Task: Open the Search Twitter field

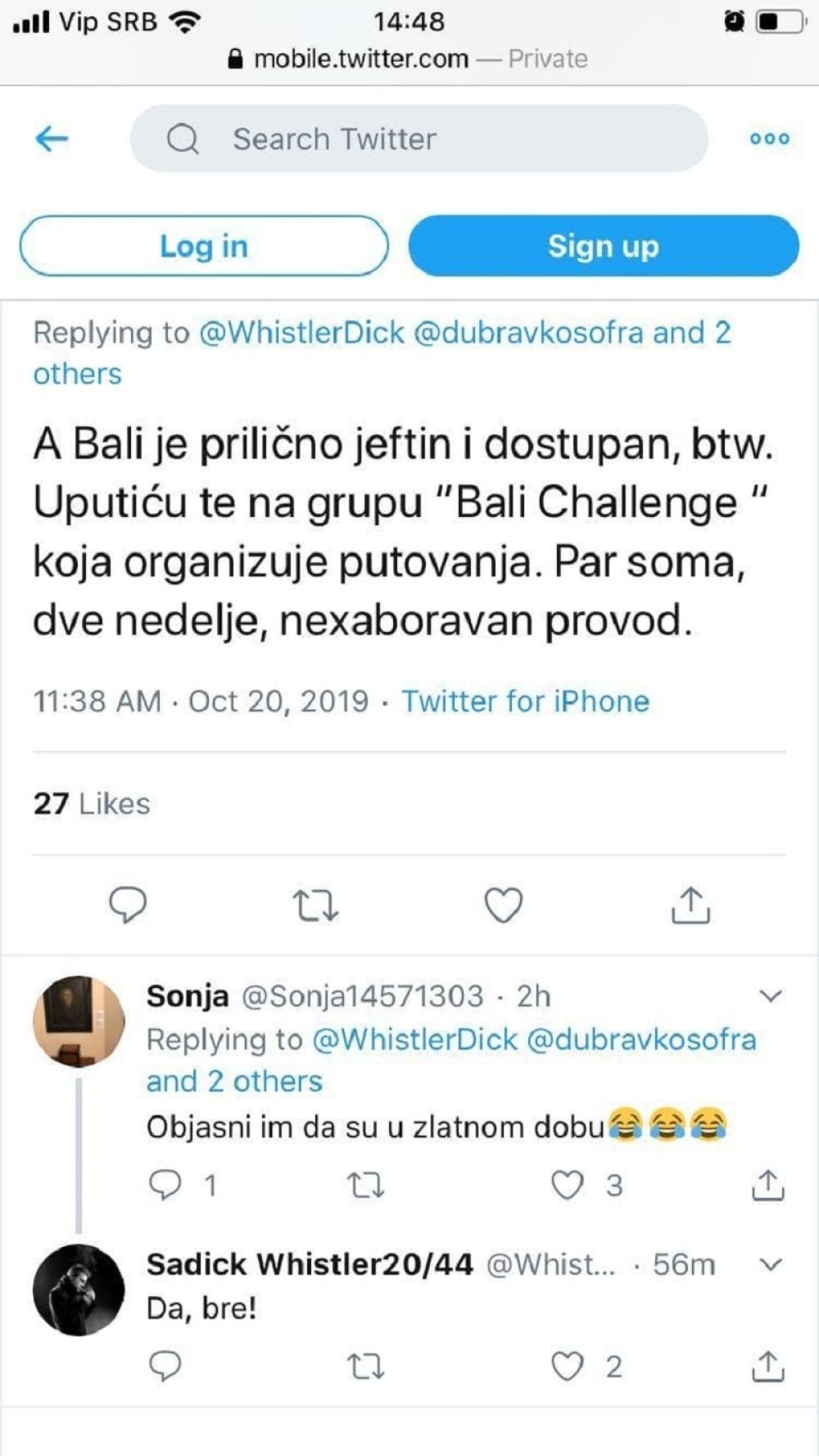Action: [x=418, y=138]
